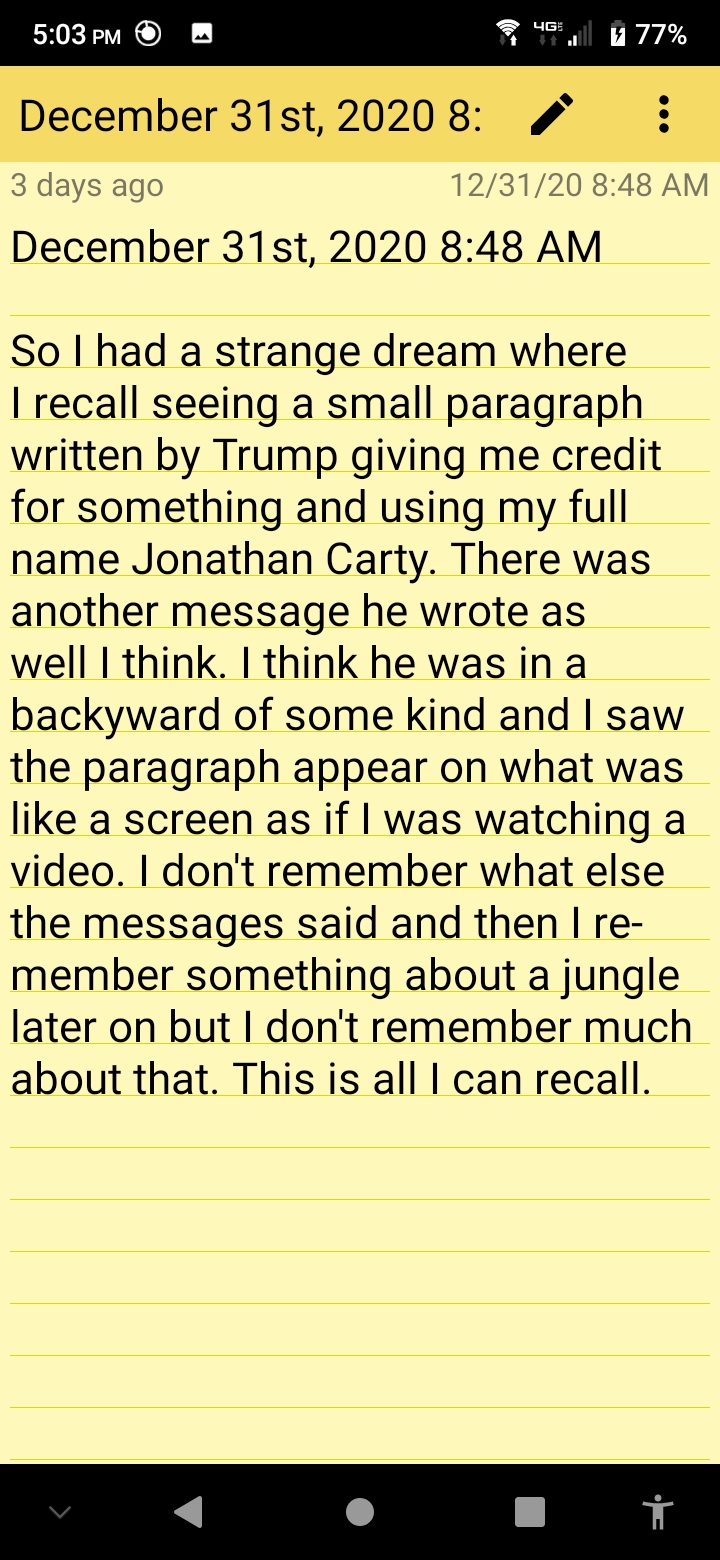The image size is (720, 1560).
Task: Open the recent apps view
Action: pyautogui.click(x=530, y=1511)
